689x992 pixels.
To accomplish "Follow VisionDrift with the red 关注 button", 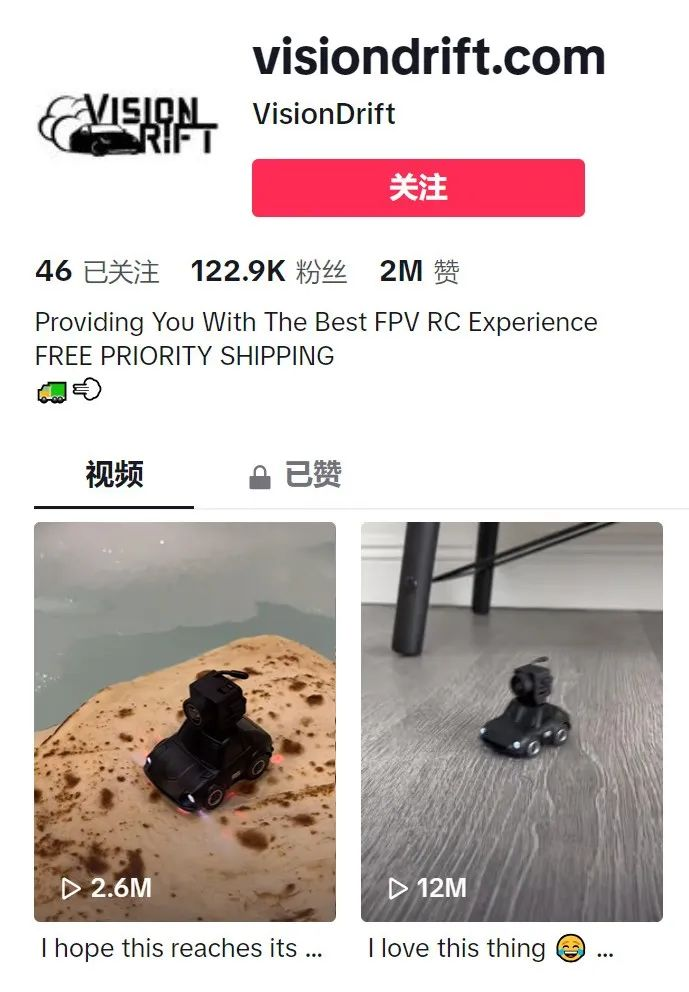I will click(x=418, y=188).
